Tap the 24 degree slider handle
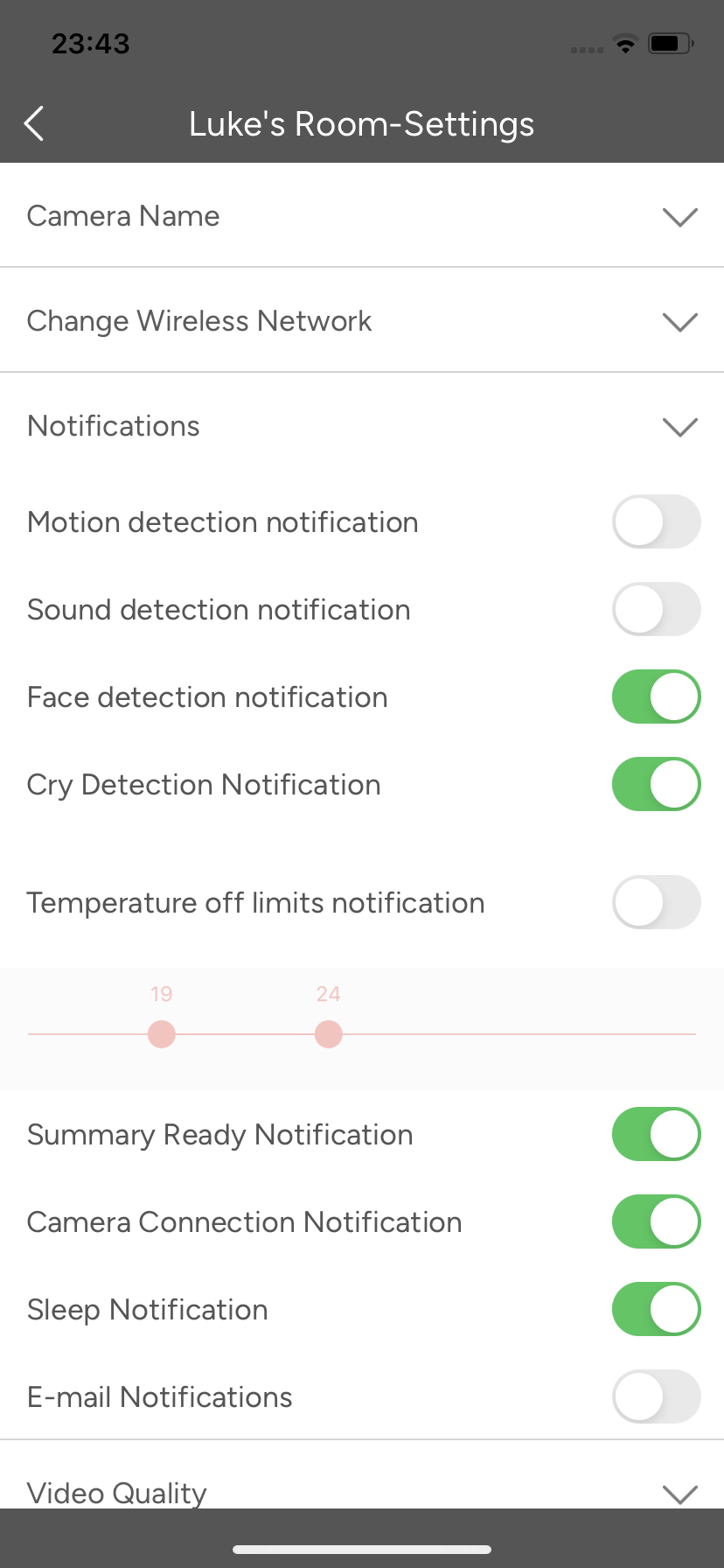This screenshot has width=724, height=1568. (328, 1034)
